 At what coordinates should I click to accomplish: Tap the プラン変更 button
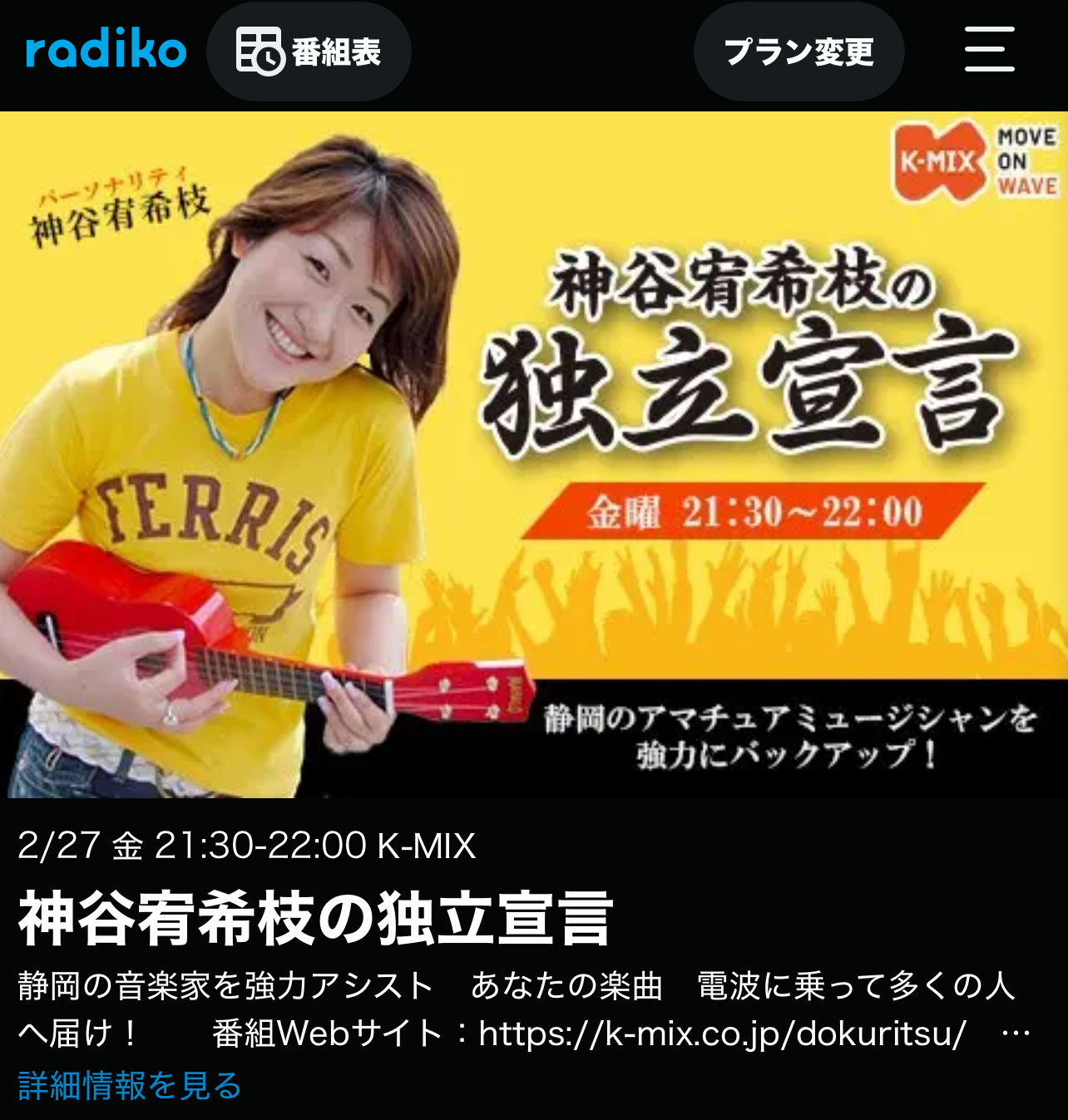click(799, 52)
